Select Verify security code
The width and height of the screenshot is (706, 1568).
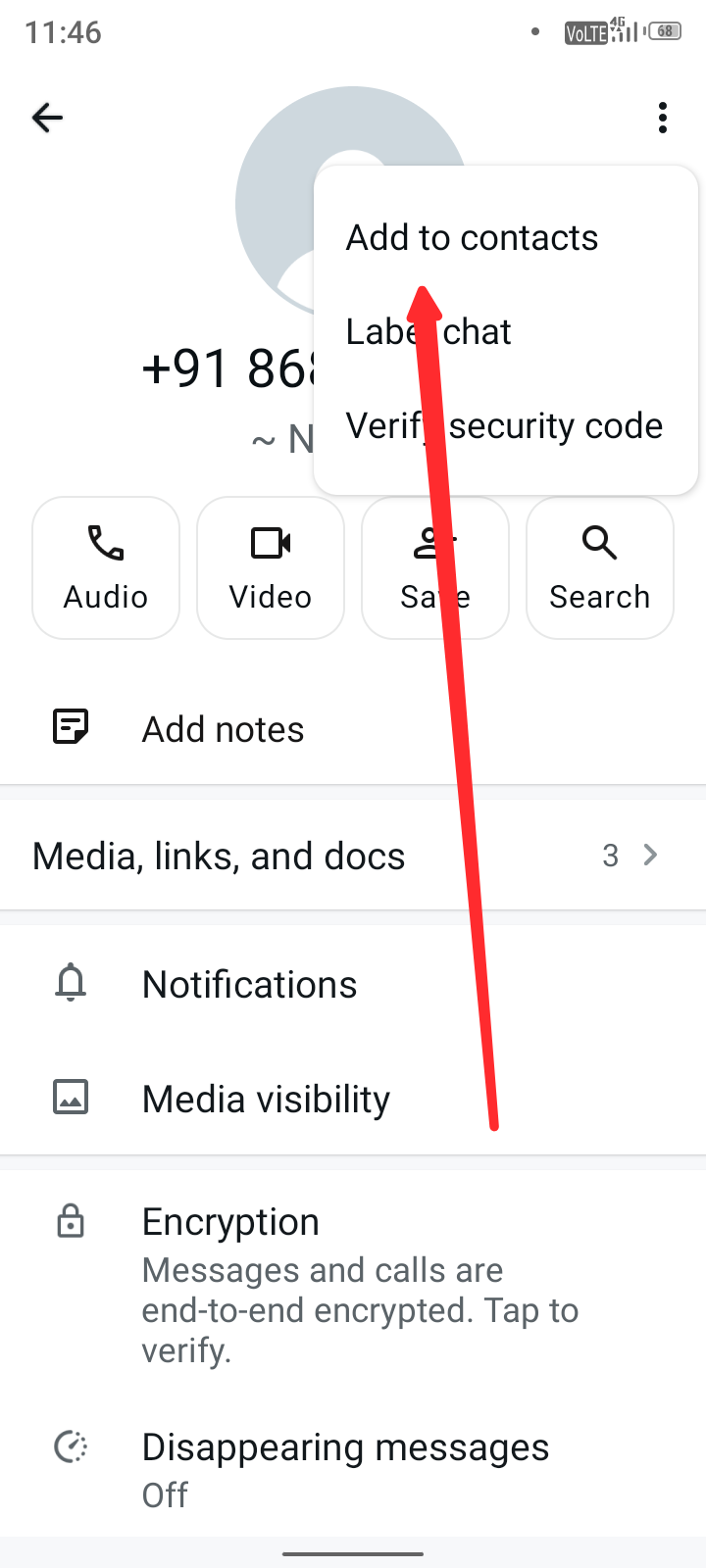(x=504, y=426)
